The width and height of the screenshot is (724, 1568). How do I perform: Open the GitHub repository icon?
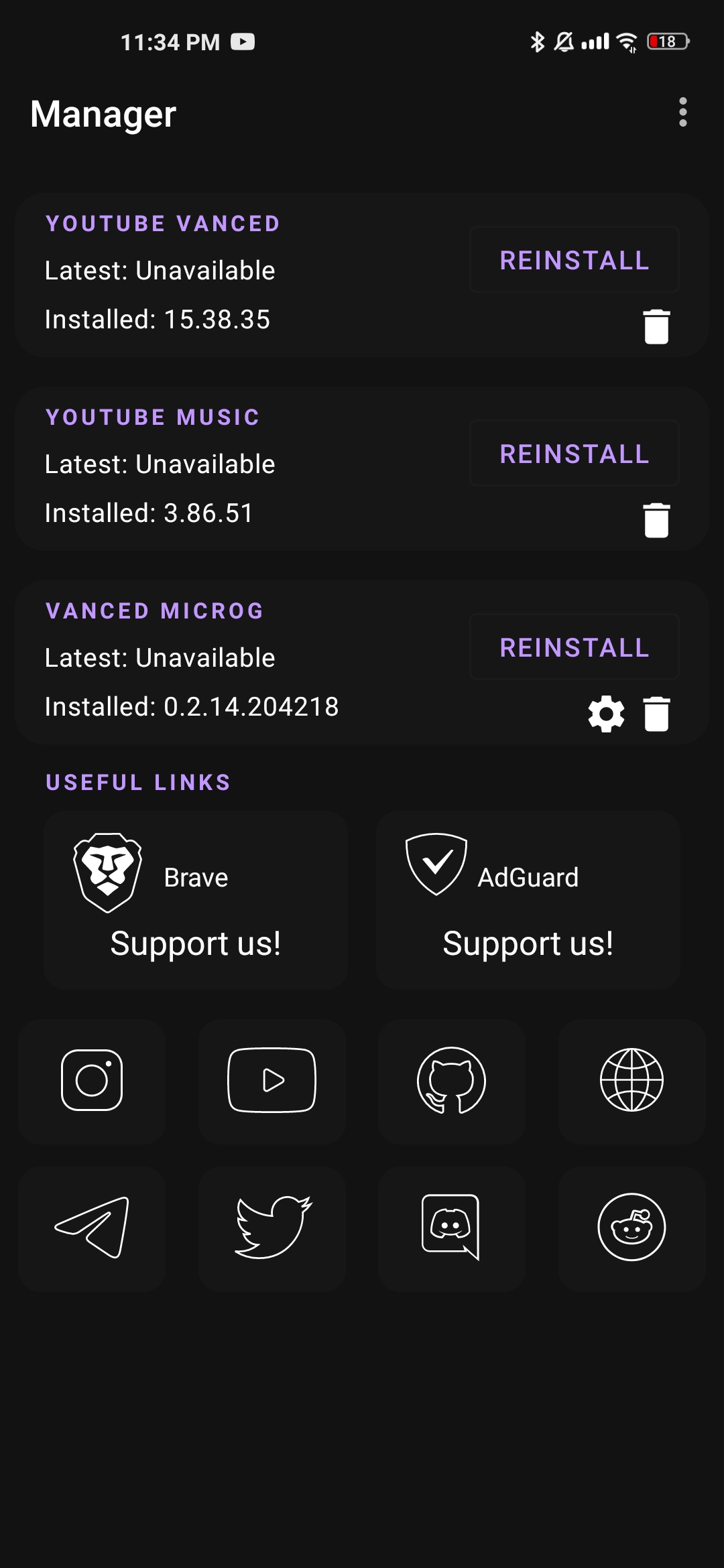pyautogui.click(x=452, y=1080)
